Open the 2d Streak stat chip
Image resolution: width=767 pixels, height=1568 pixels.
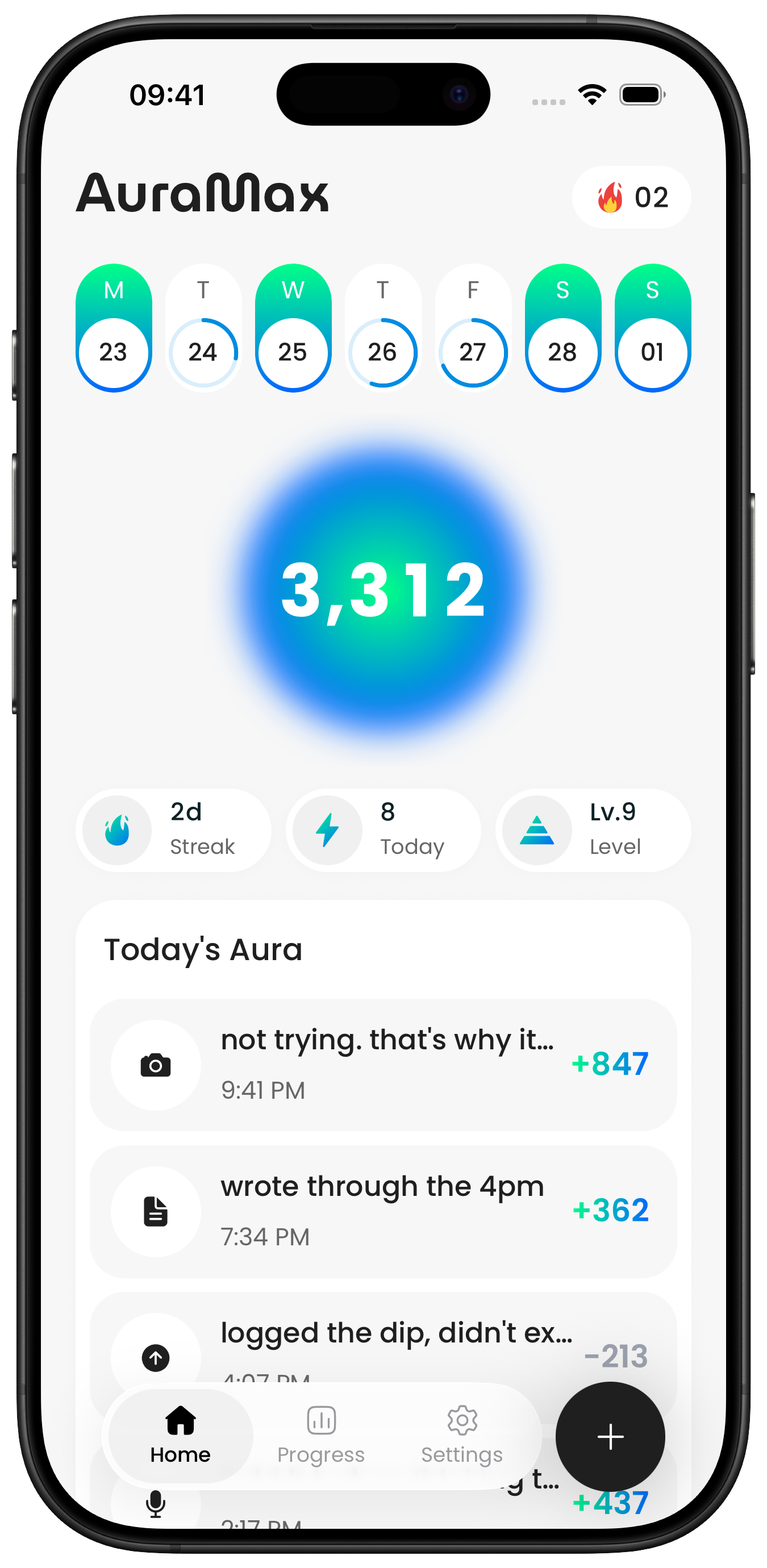pos(173,829)
